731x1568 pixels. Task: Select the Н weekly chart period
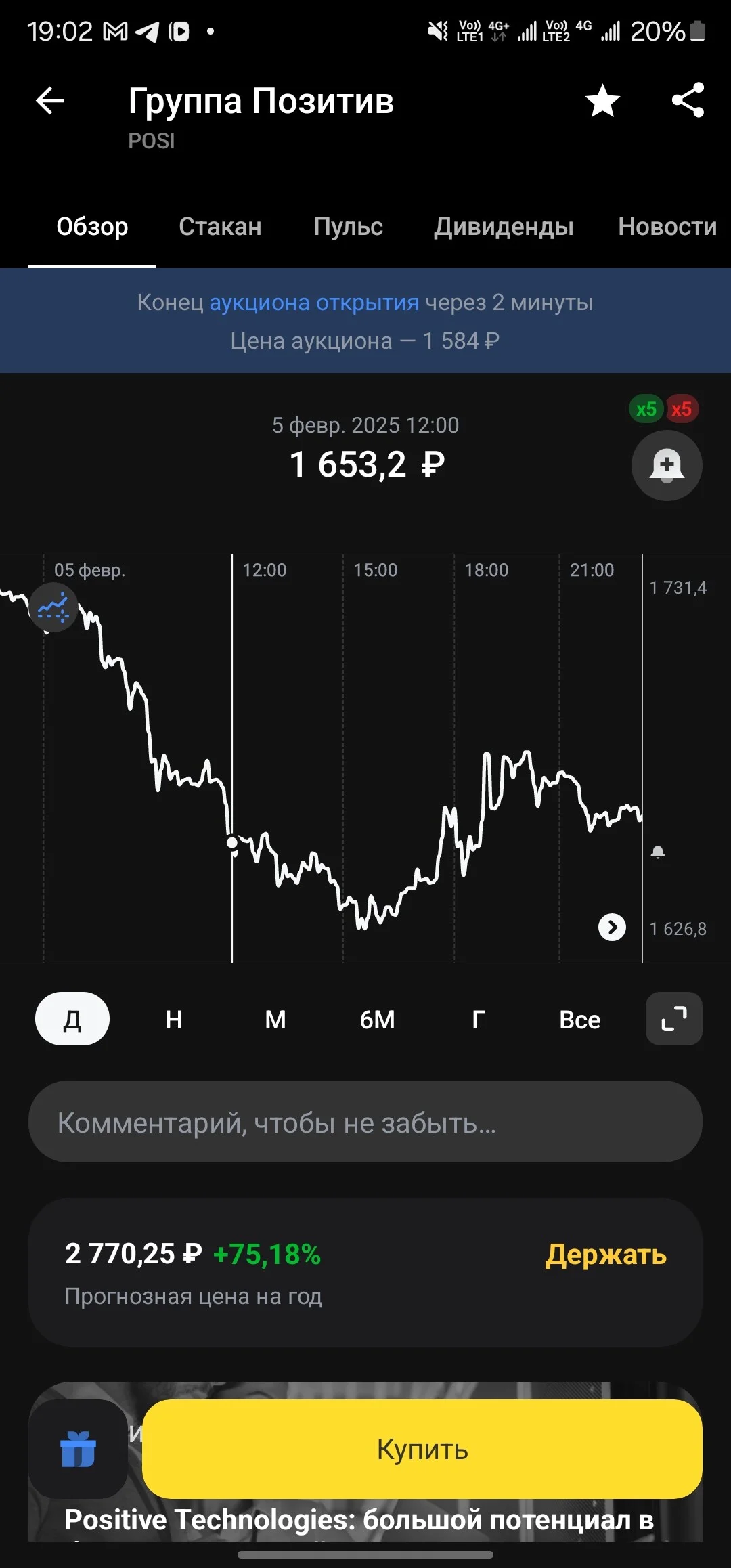[174, 1019]
